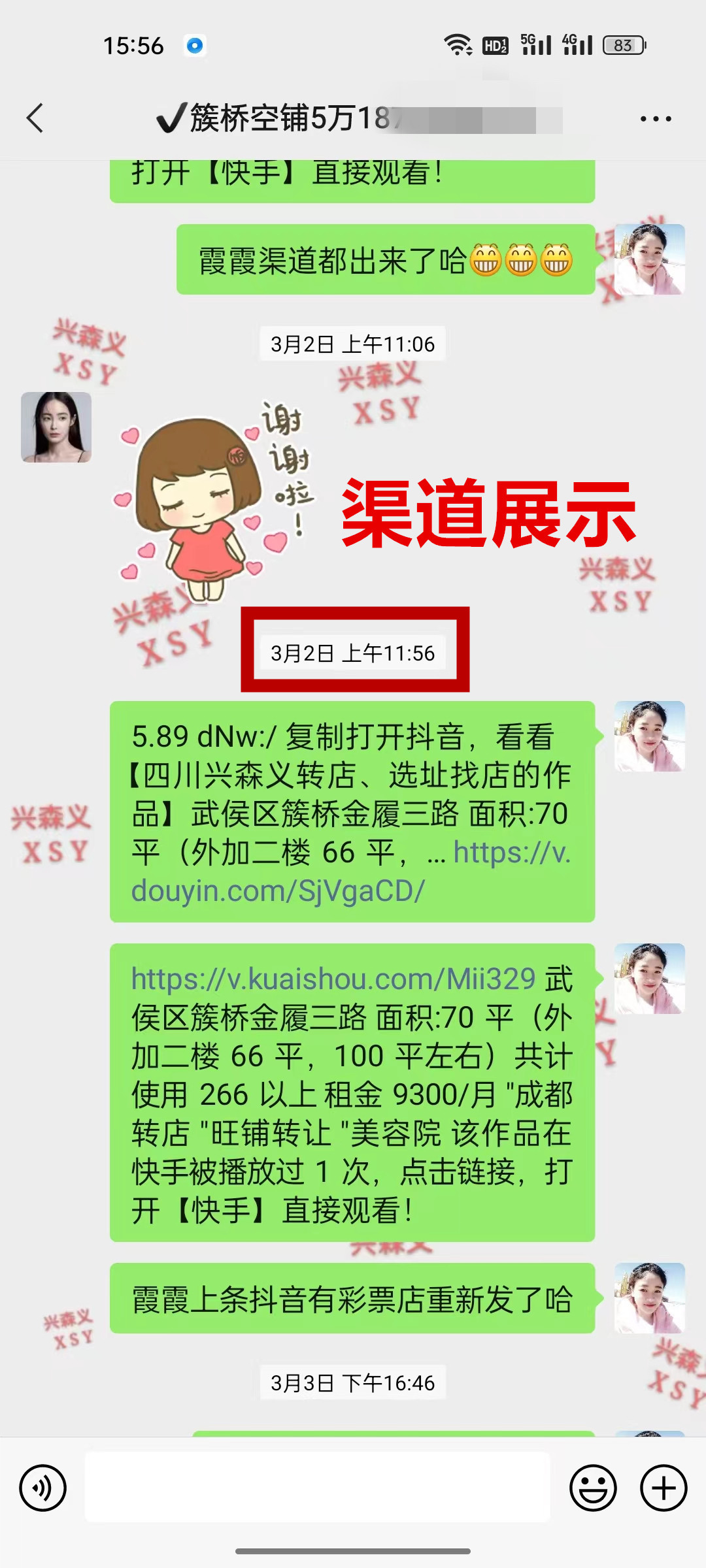Go back to the chat list
This screenshot has height=1568, width=706.
35,118
